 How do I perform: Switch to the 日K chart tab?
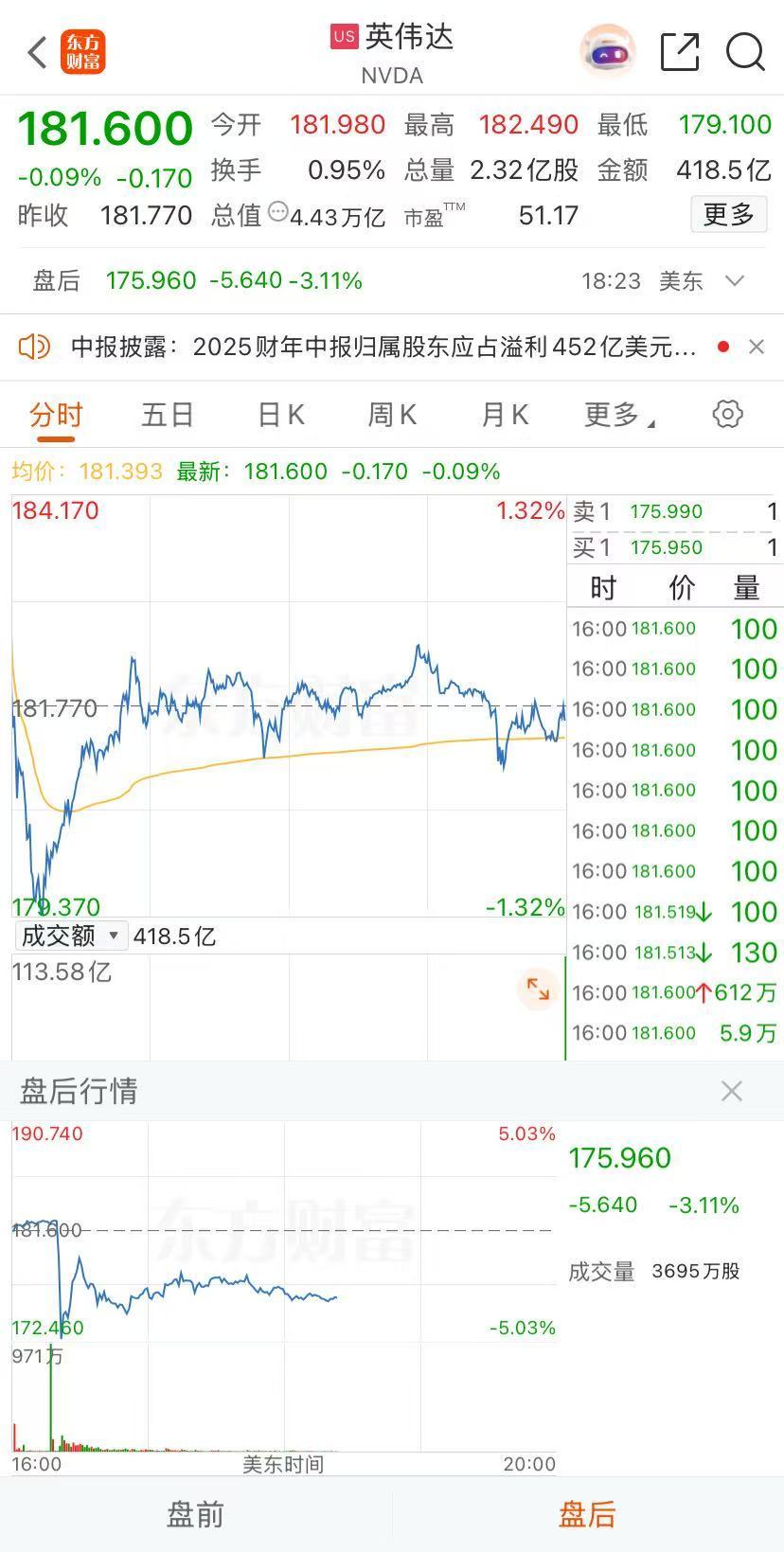click(x=280, y=415)
